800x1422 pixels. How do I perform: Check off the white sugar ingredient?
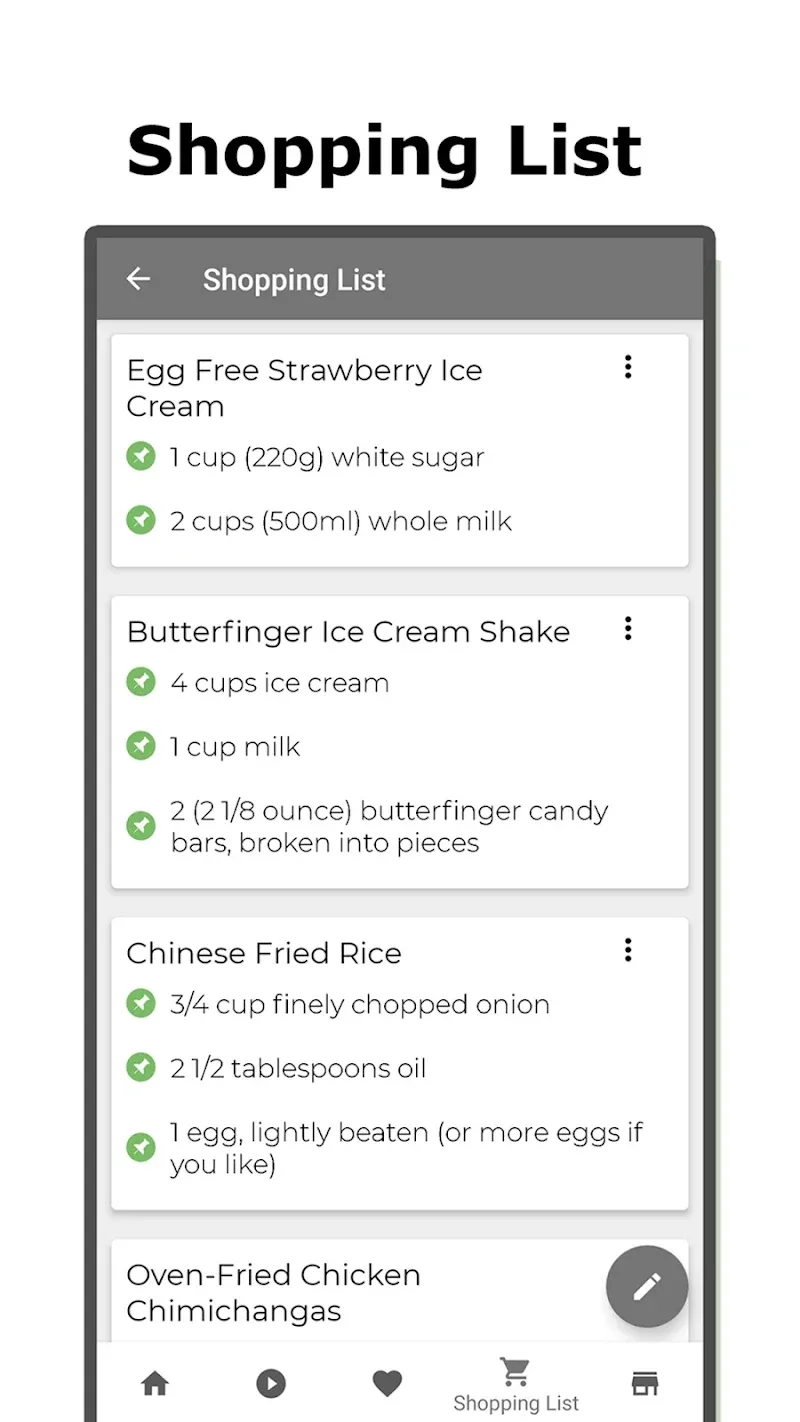tap(141, 456)
